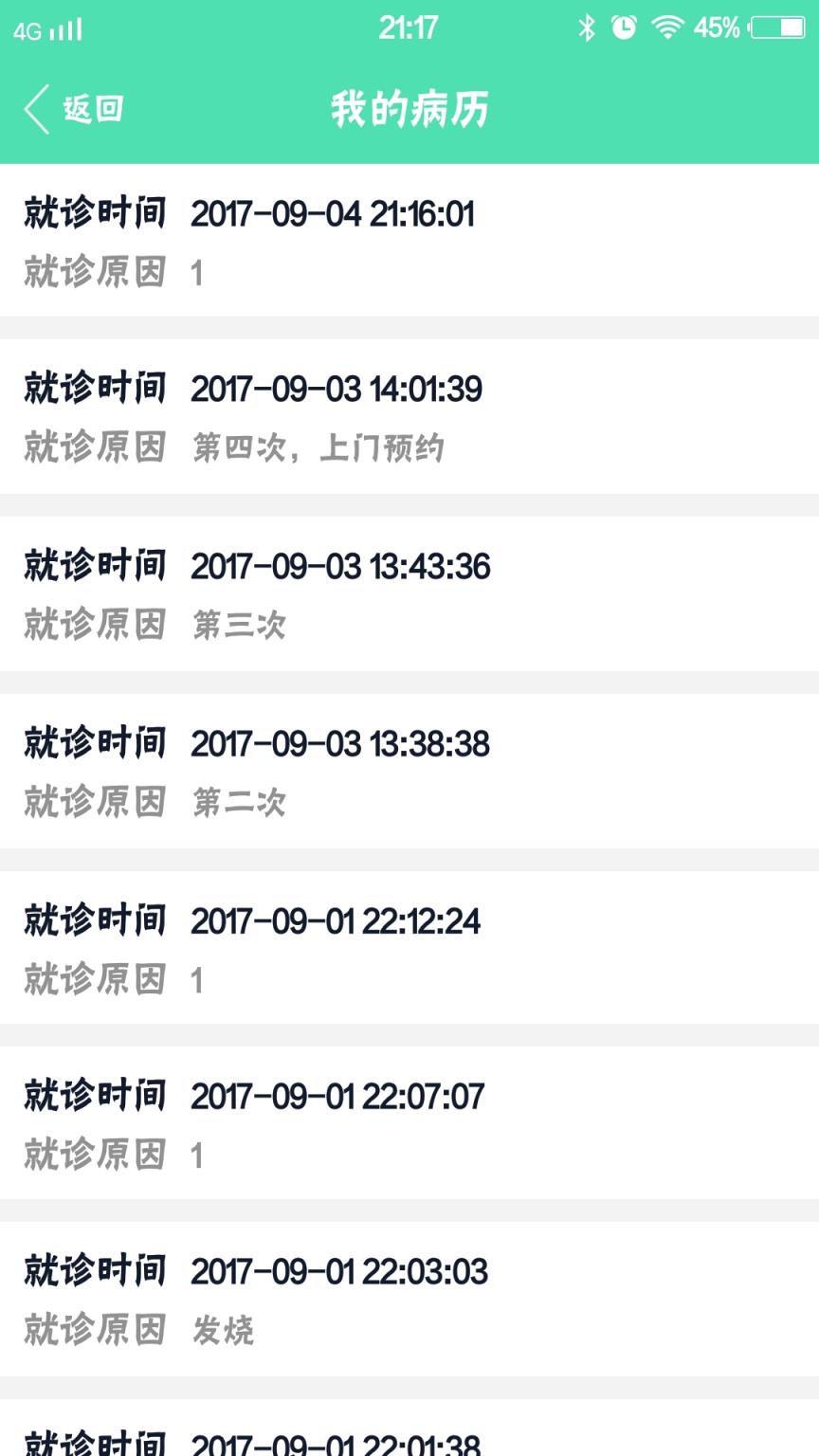Select the 我的病历 title text

(x=409, y=108)
